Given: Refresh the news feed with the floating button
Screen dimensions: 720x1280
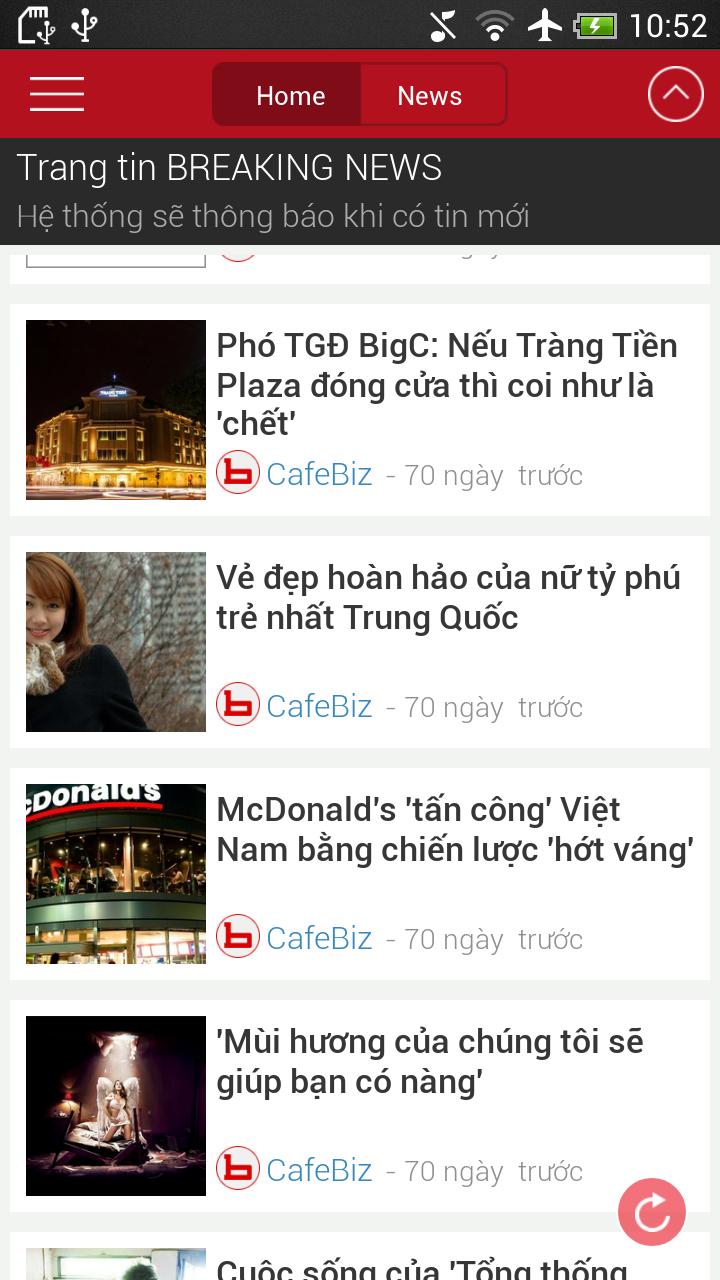Looking at the screenshot, I should click(x=652, y=1212).
